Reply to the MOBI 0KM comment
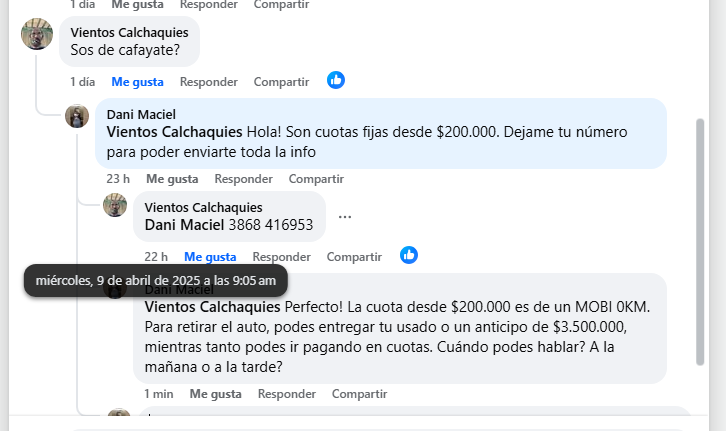Image resolution: width=726 pixels, height=431 pixels. coord(286,394)
